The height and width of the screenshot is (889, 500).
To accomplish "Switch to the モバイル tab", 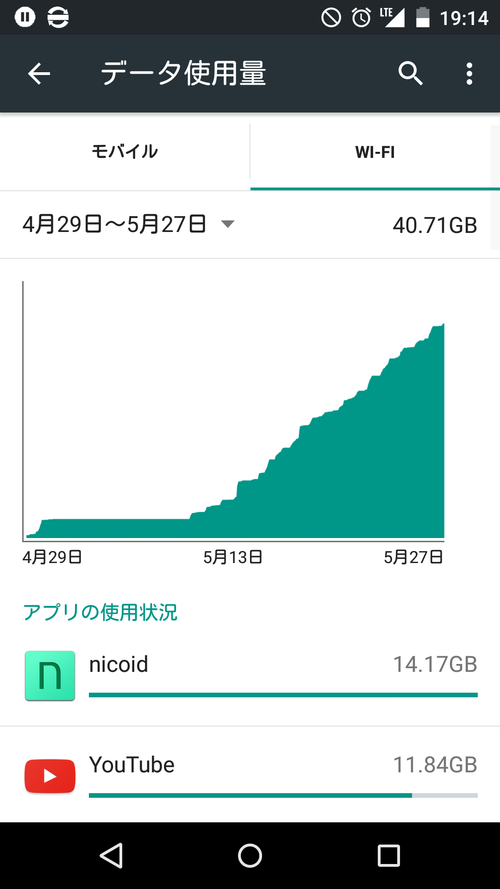I will click(x=125, y=152).
